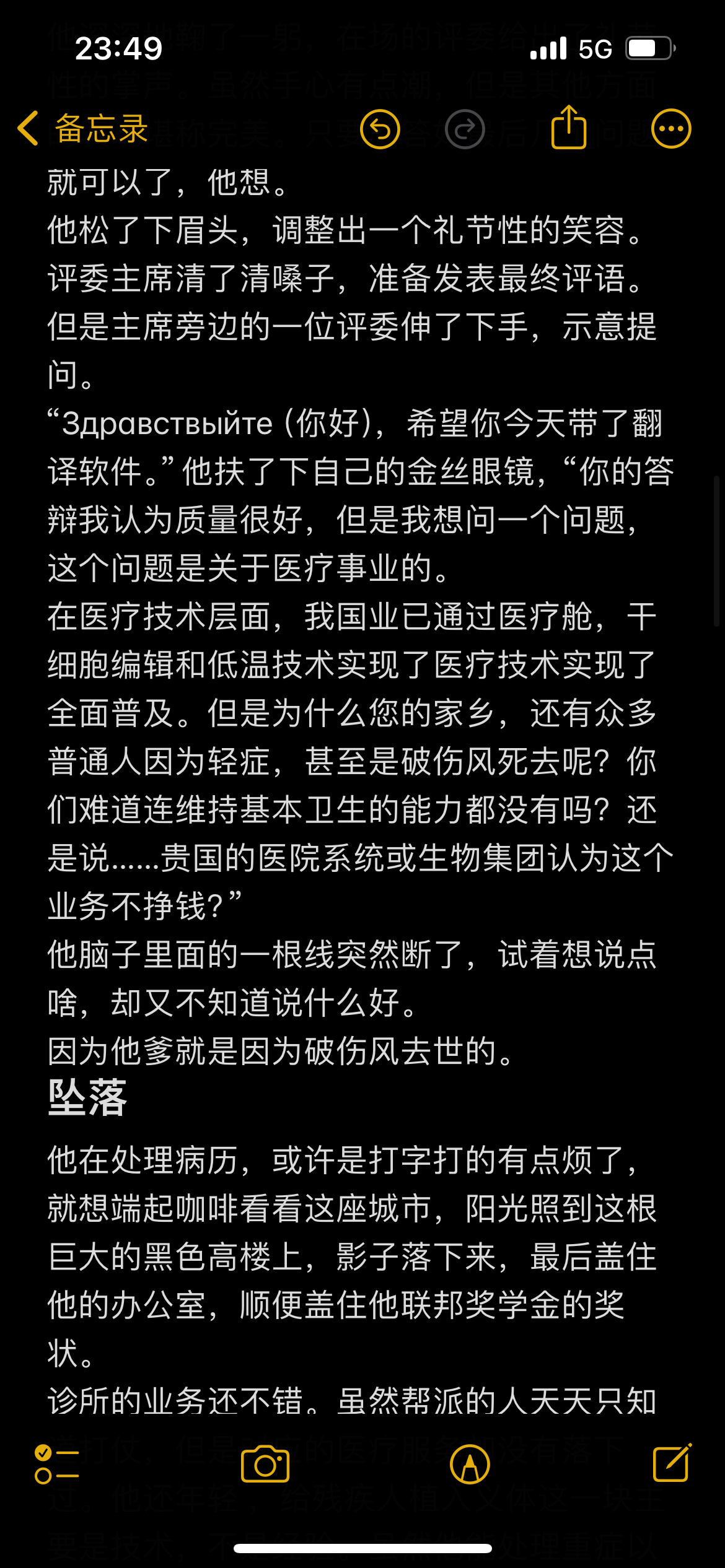Tap the redo arrow icon
The width and height of the screenshot is (725, 1568).
(465, 129)
